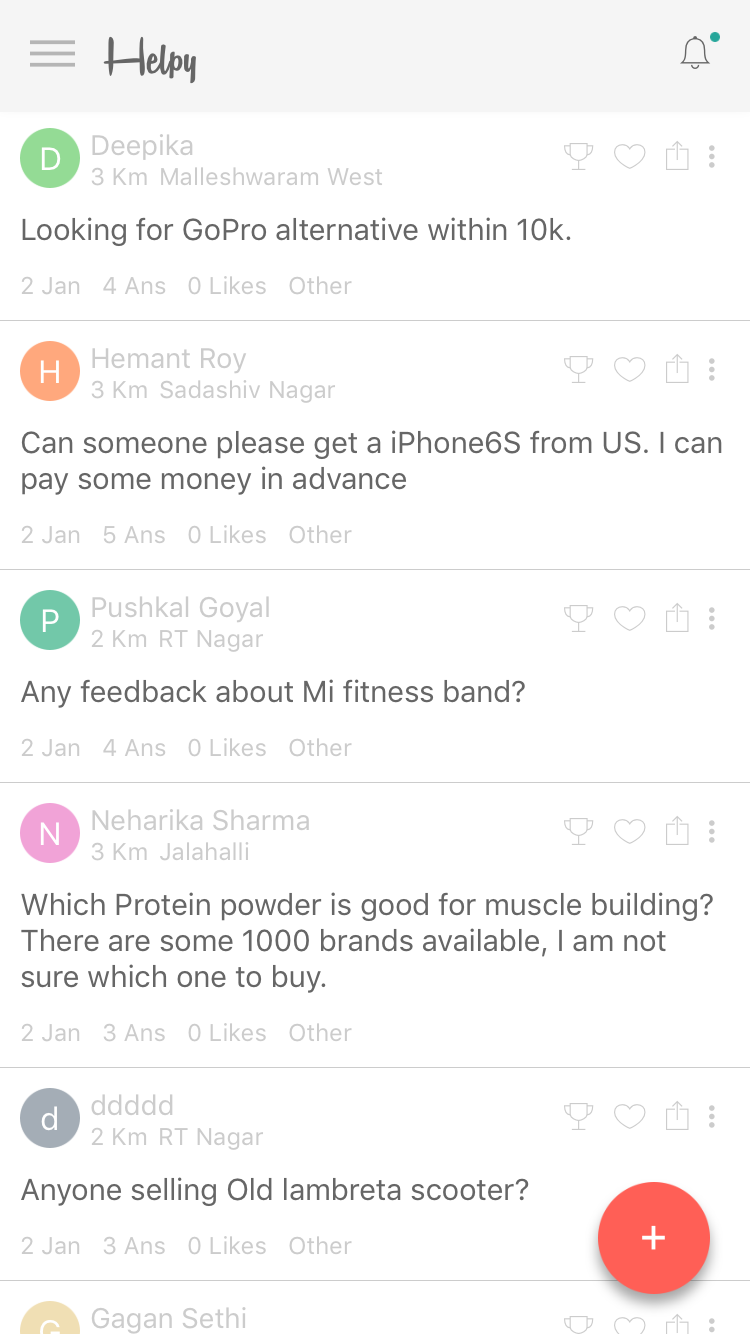Share Deepika's GoPro alternative post

click(677, 156)
